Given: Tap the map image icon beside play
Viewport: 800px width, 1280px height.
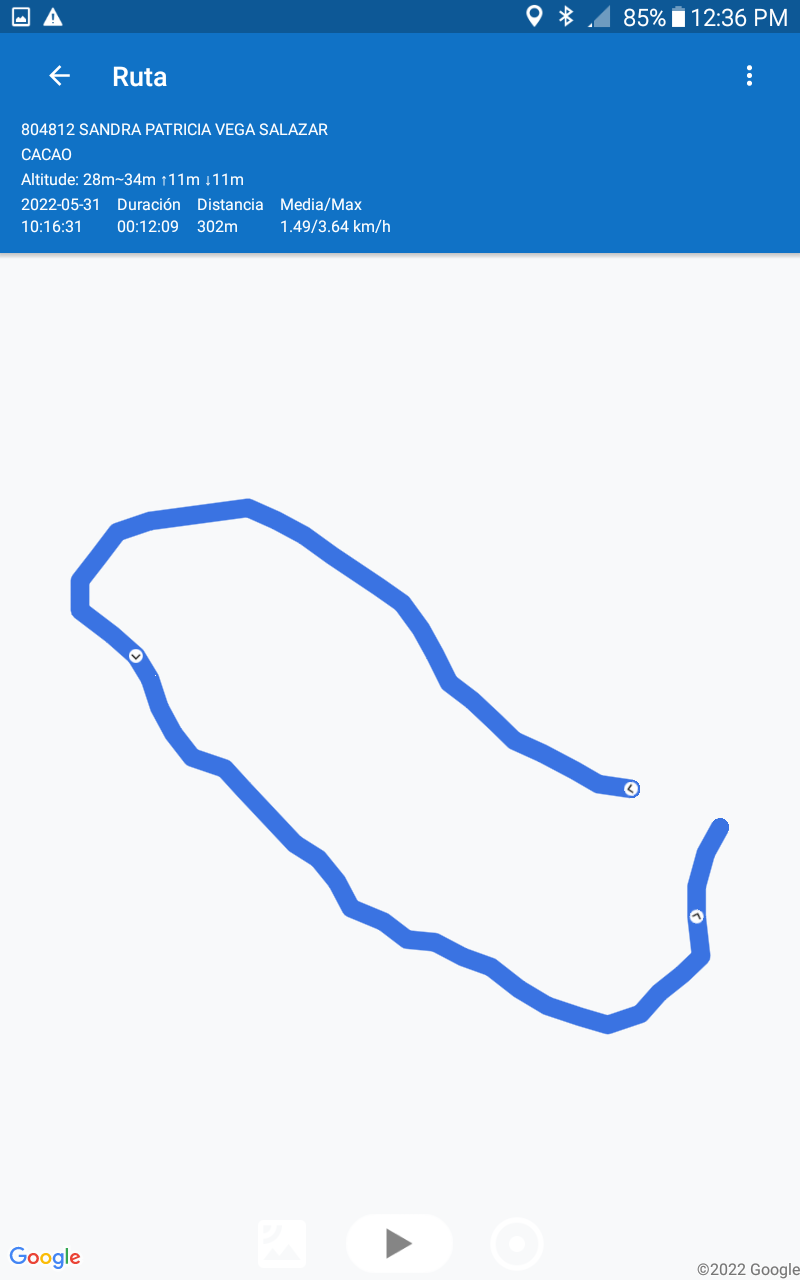Looking at the screenshot, I should tap(282, 1244).
